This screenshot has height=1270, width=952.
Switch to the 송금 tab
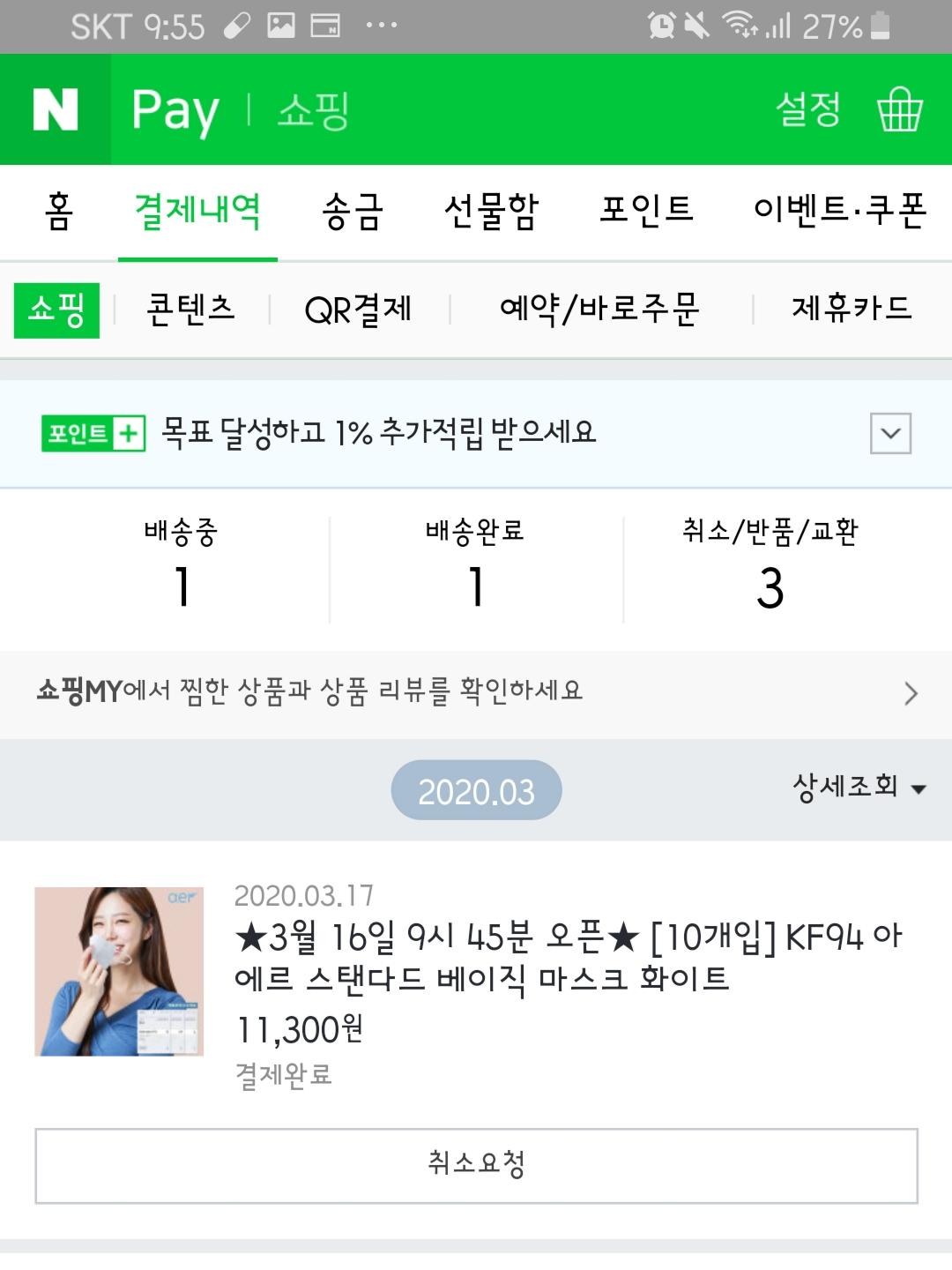(353, 212)
